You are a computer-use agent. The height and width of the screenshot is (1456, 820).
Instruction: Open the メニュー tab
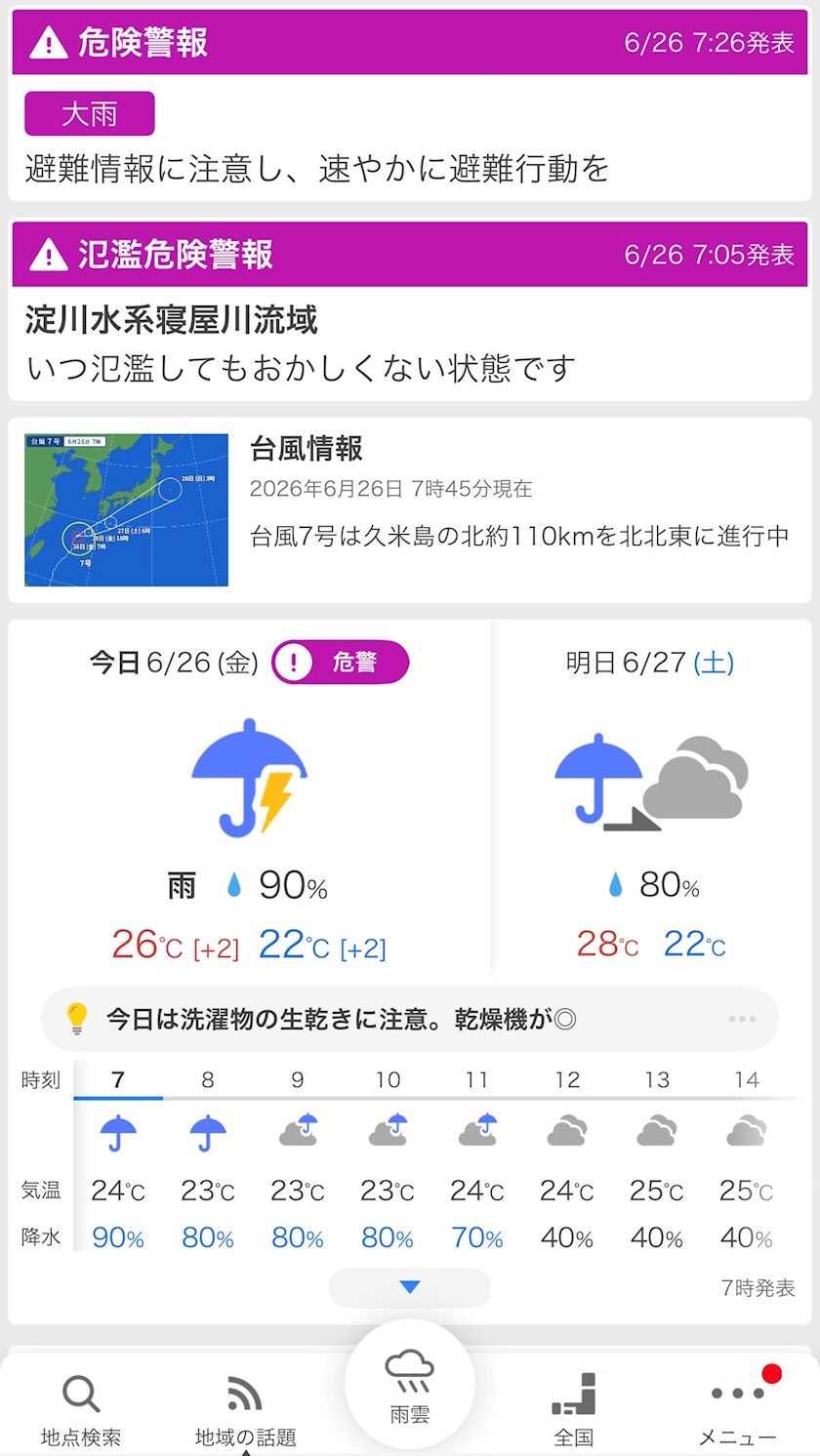pyautogui.click(x=738, y=1409)
